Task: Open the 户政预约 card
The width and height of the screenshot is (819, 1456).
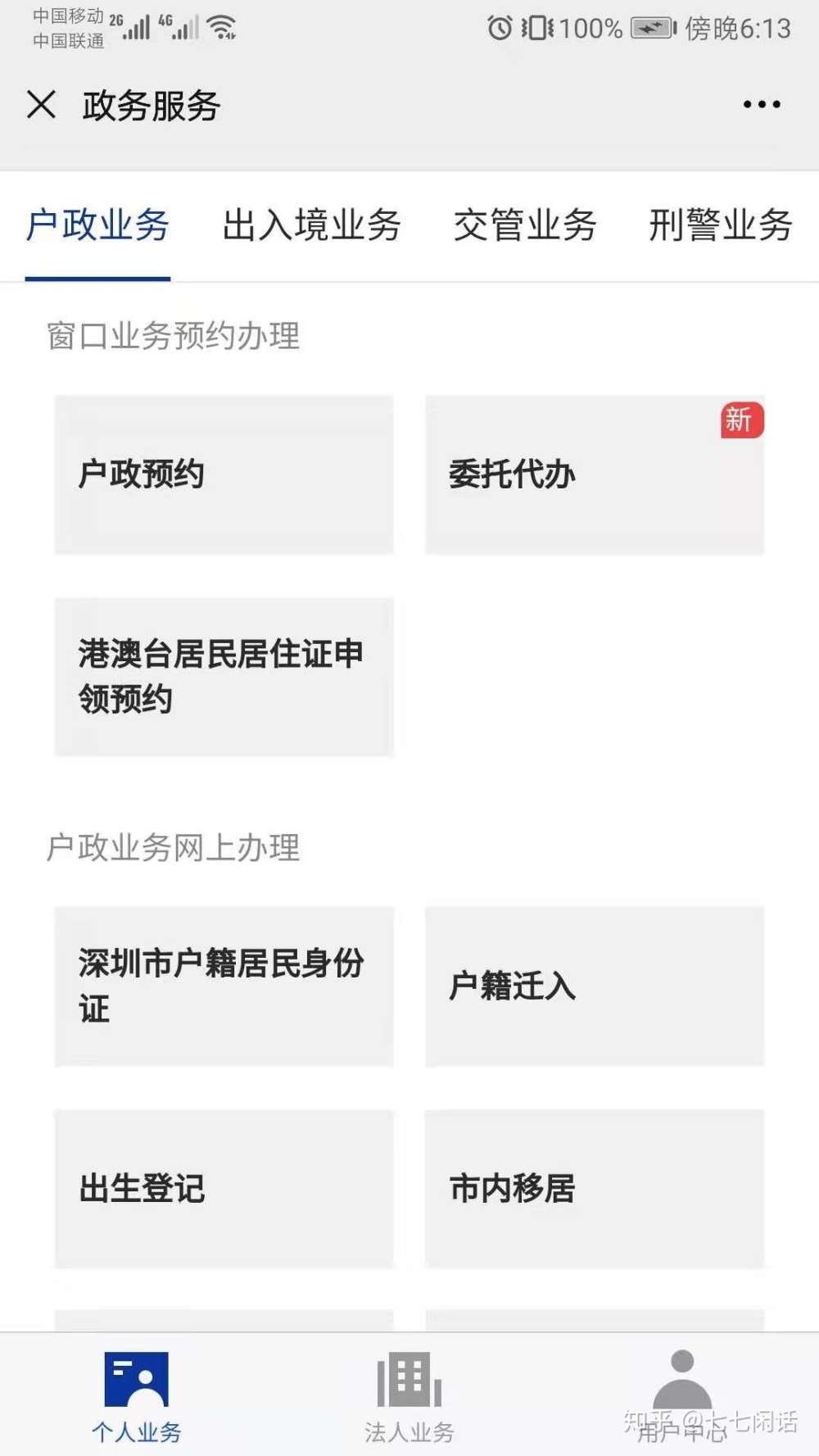Action: coord(224,474)
